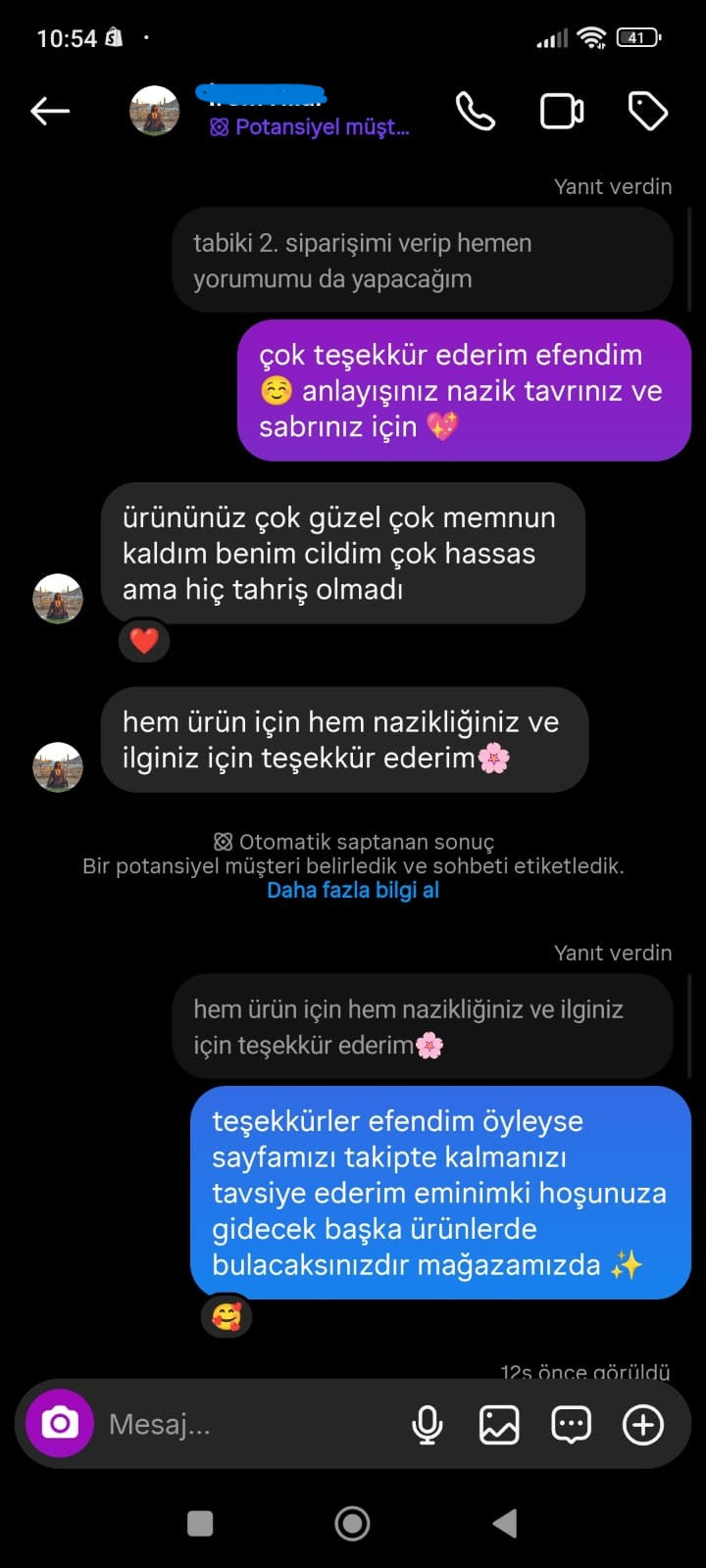
Task: Focus the Mesaj... text field
Action: click(245, 1424)
